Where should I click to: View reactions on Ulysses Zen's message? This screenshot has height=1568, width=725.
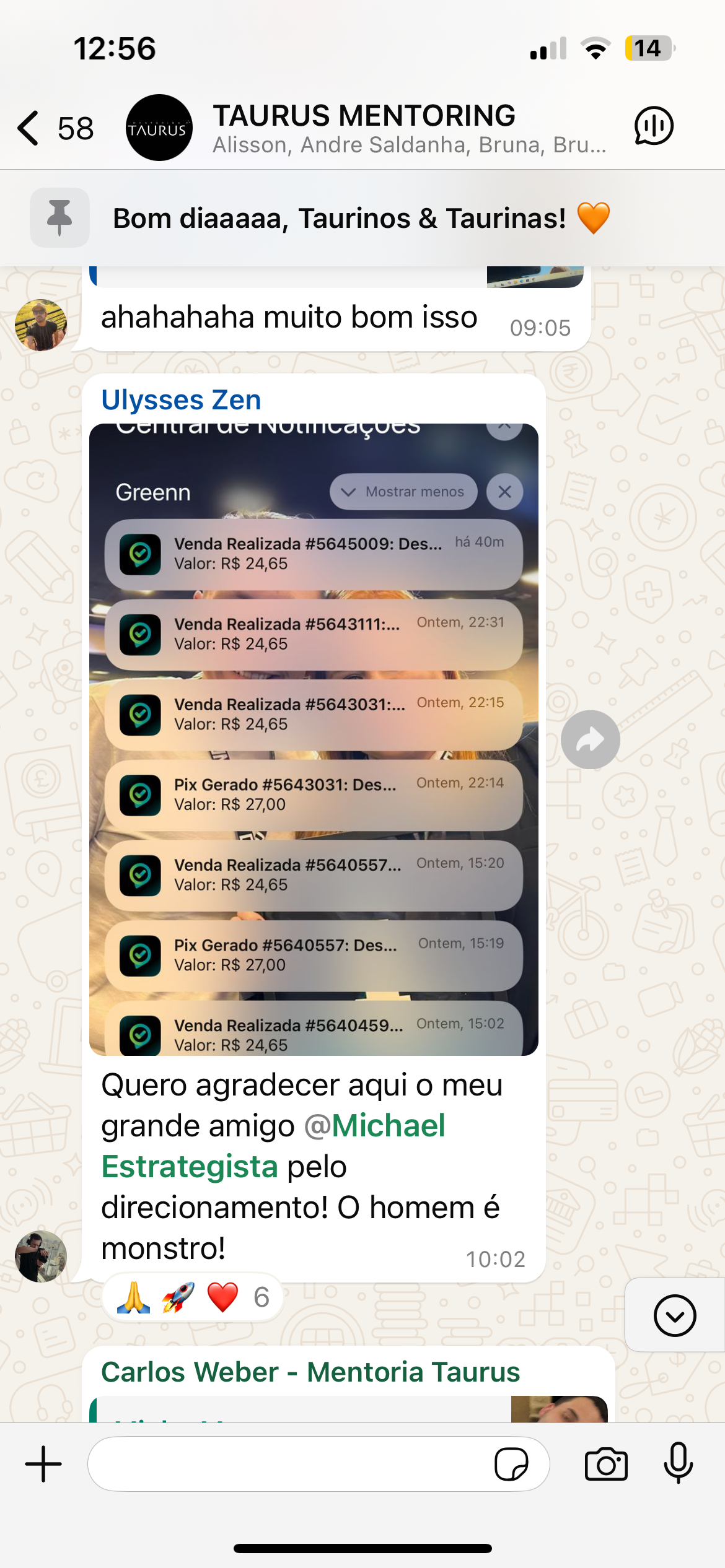click(193, 1297)
